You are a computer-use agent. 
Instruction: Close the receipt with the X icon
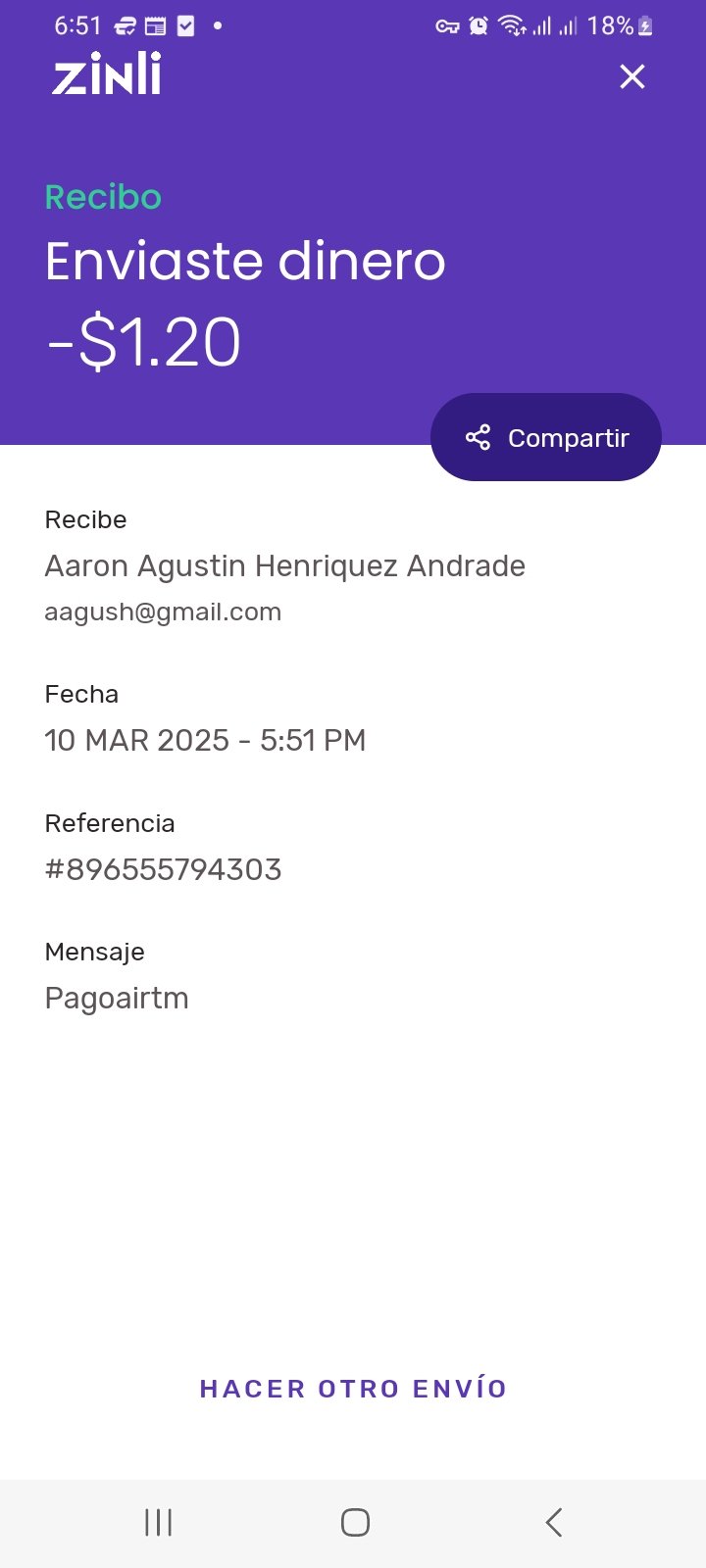point(632,76)
